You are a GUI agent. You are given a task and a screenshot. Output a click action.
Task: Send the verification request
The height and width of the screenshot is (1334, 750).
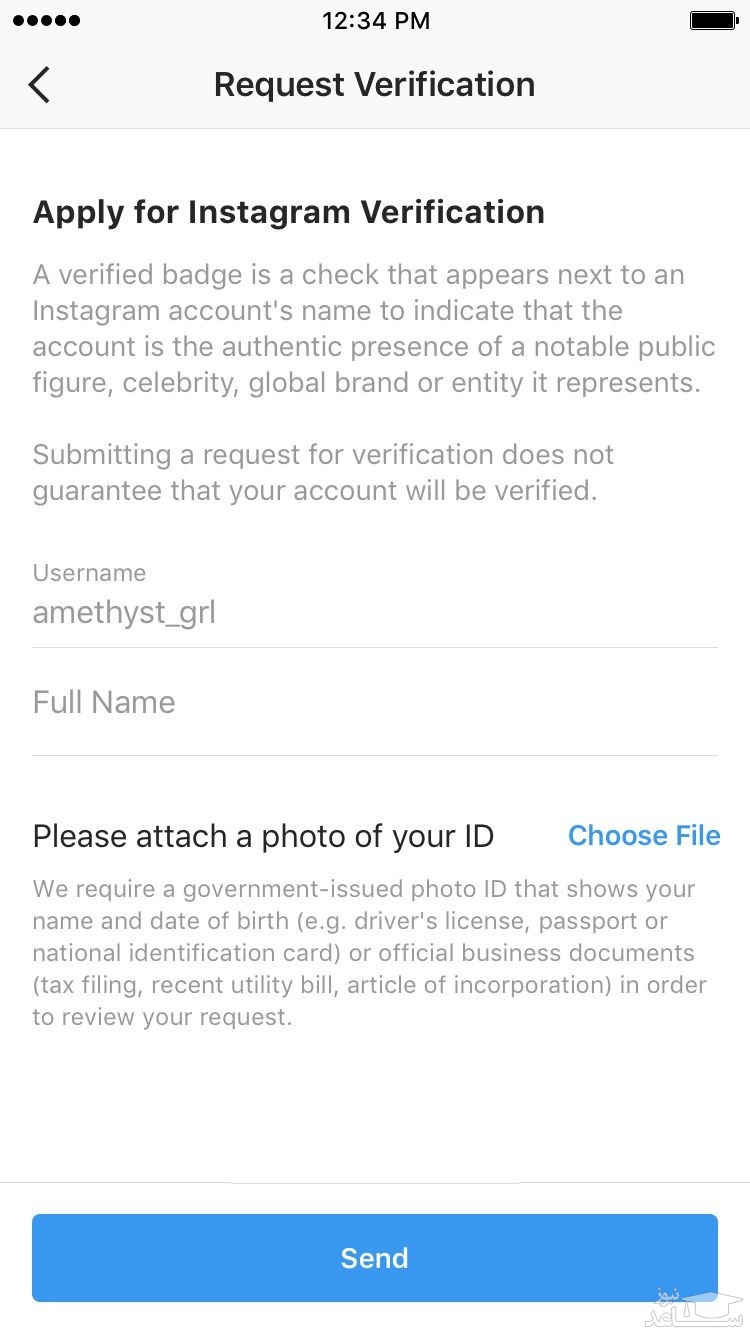tap(374, 1257)
